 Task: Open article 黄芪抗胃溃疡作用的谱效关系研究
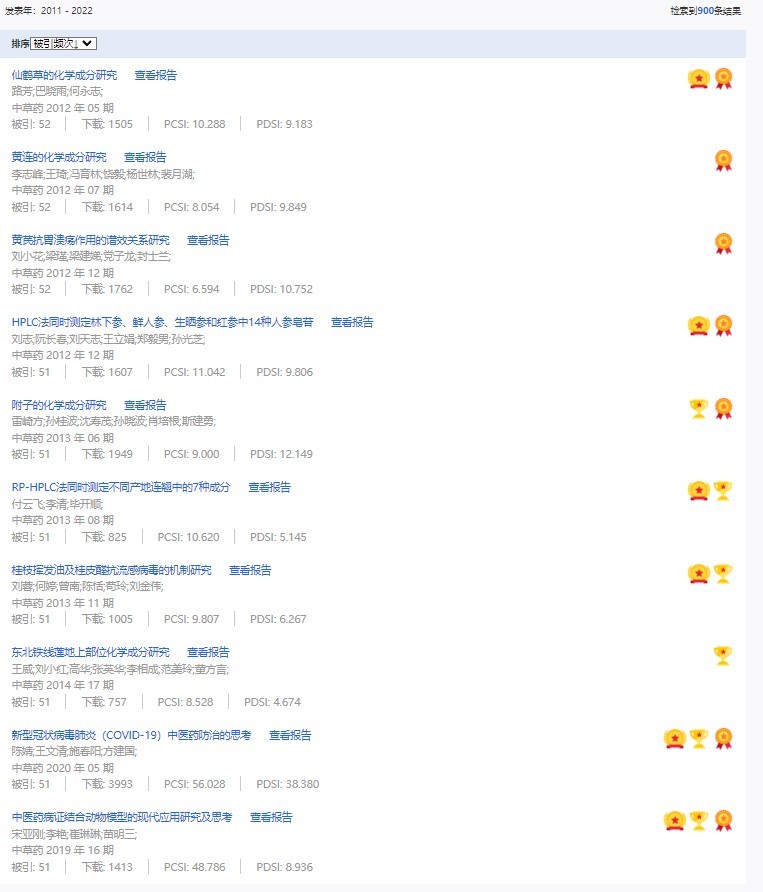point(90,240)
